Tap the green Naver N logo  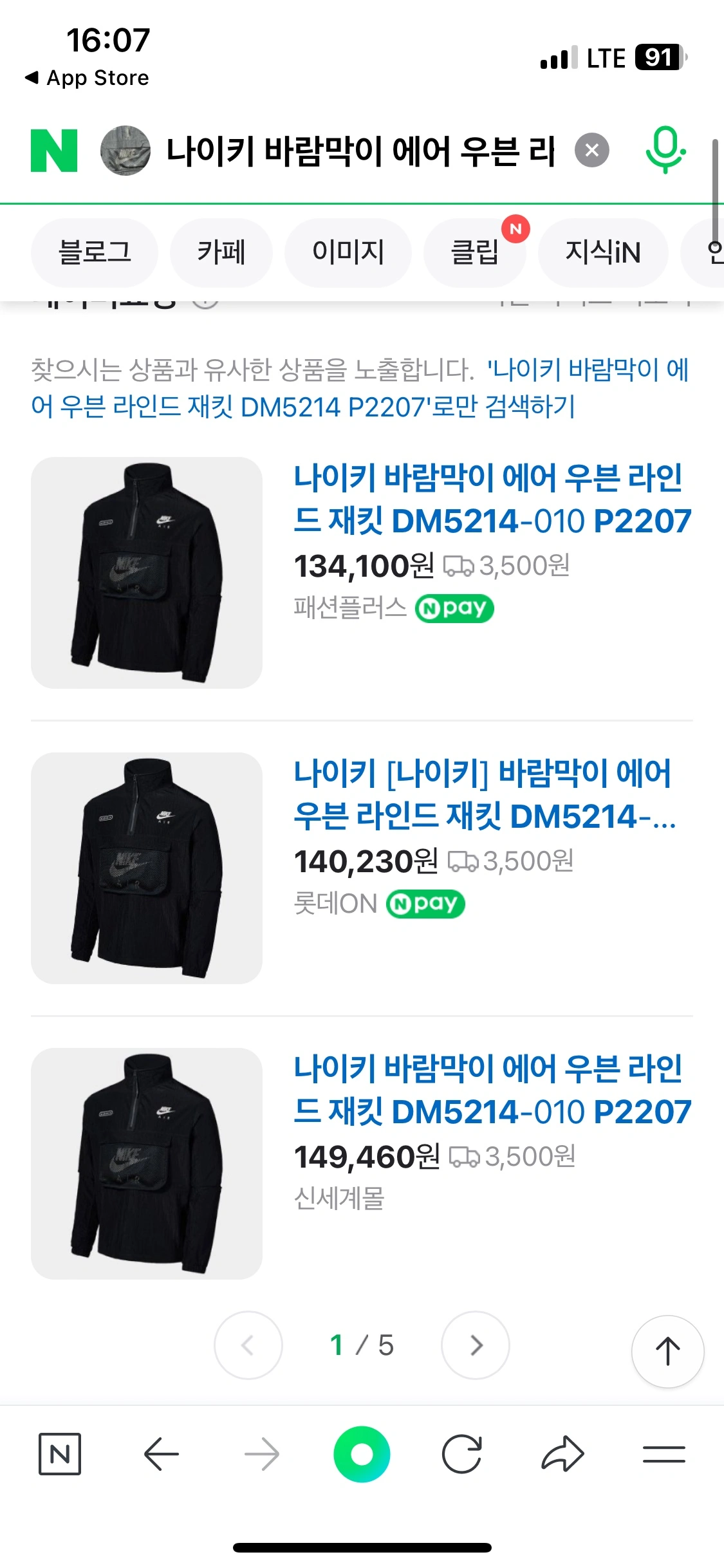(54, 151)
